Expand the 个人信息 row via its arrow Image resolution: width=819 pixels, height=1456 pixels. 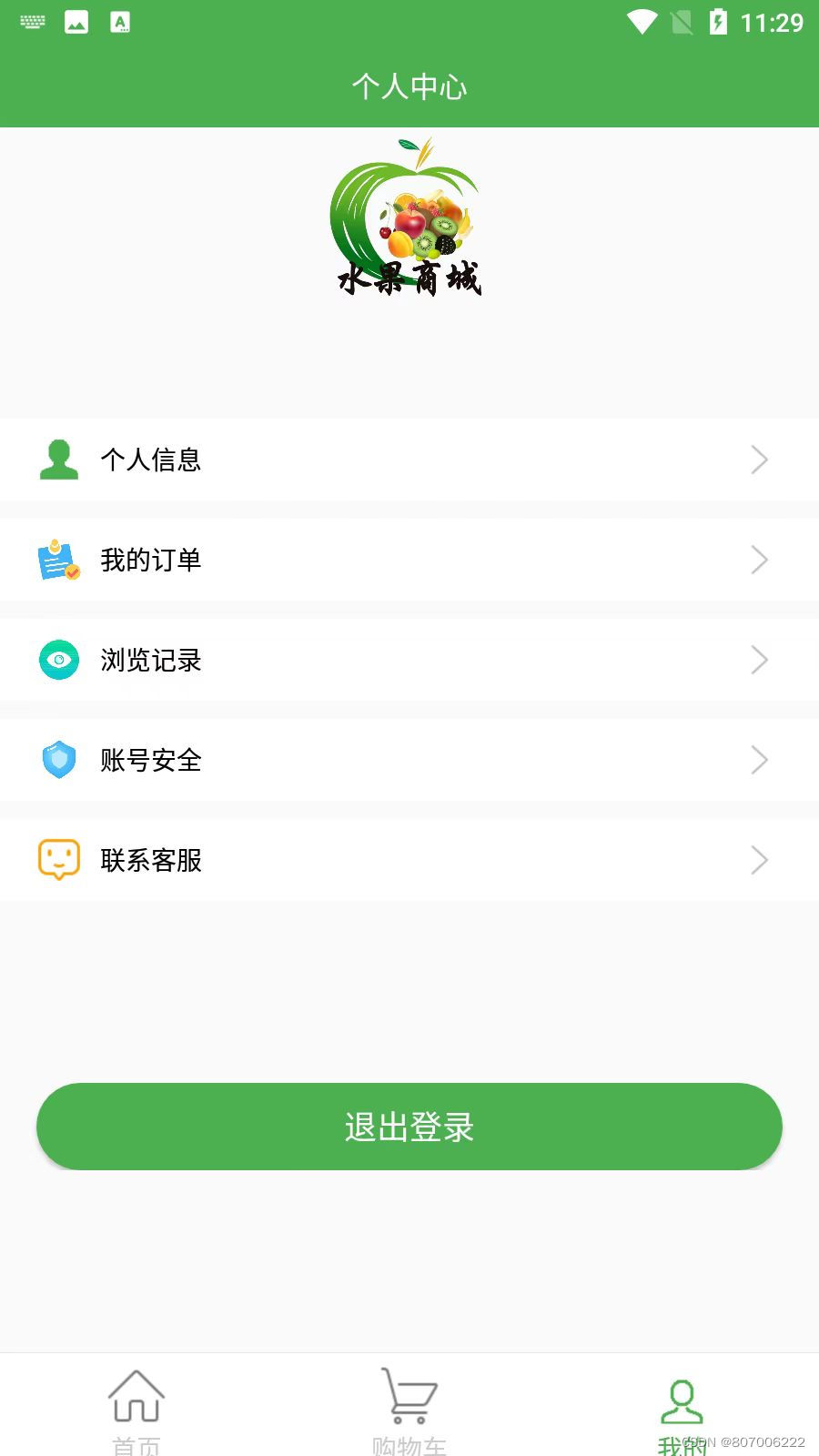(760, 460)
